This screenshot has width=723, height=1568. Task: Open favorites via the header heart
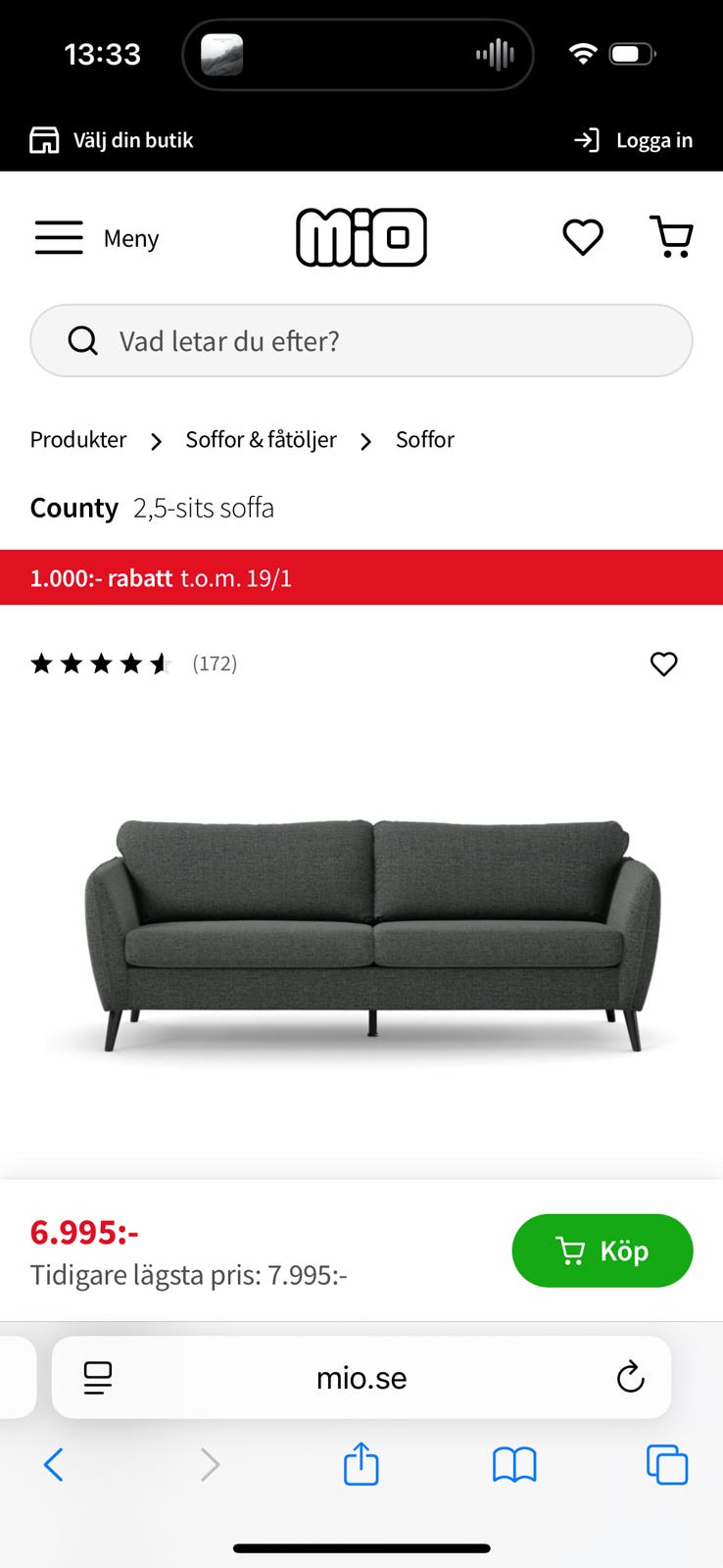point(583,236)
